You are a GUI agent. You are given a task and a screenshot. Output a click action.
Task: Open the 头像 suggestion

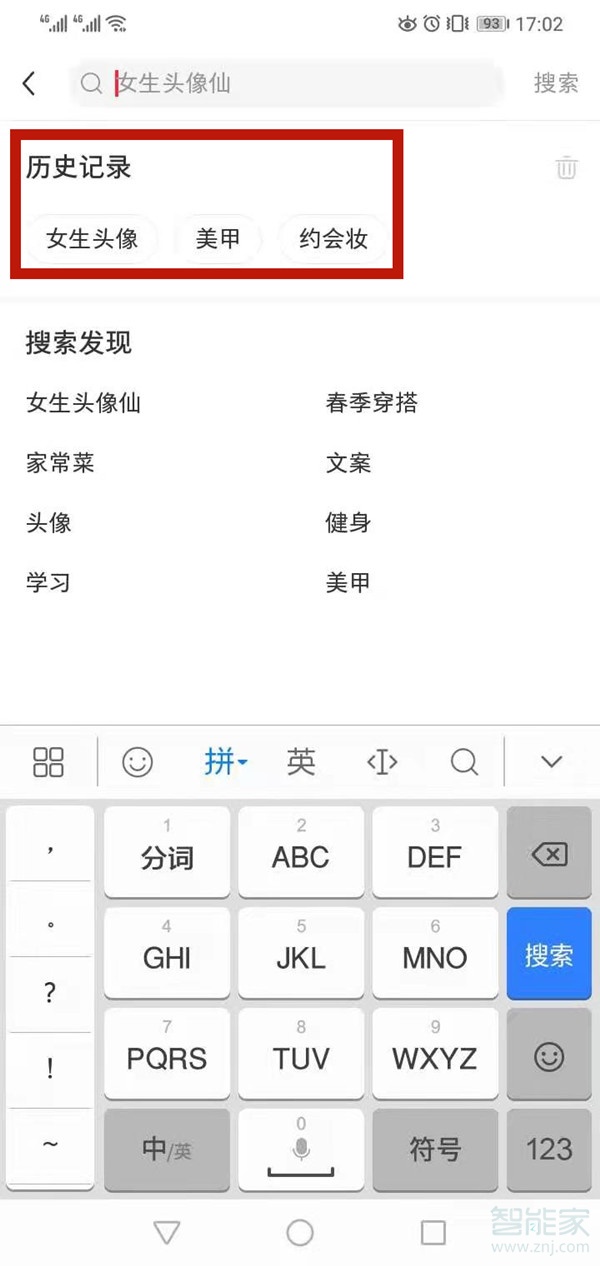(x=48, y=523)
